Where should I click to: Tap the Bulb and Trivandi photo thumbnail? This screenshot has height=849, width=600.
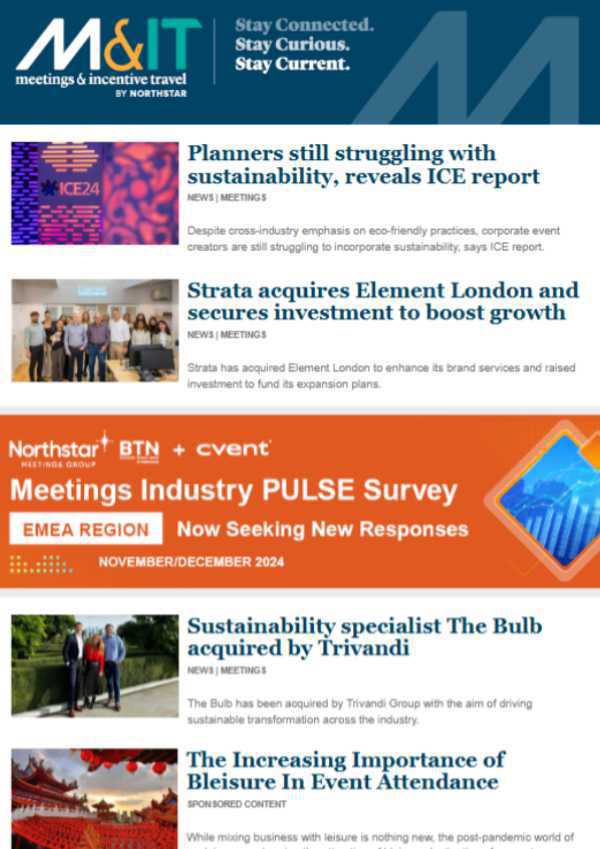tap(95, 665)
